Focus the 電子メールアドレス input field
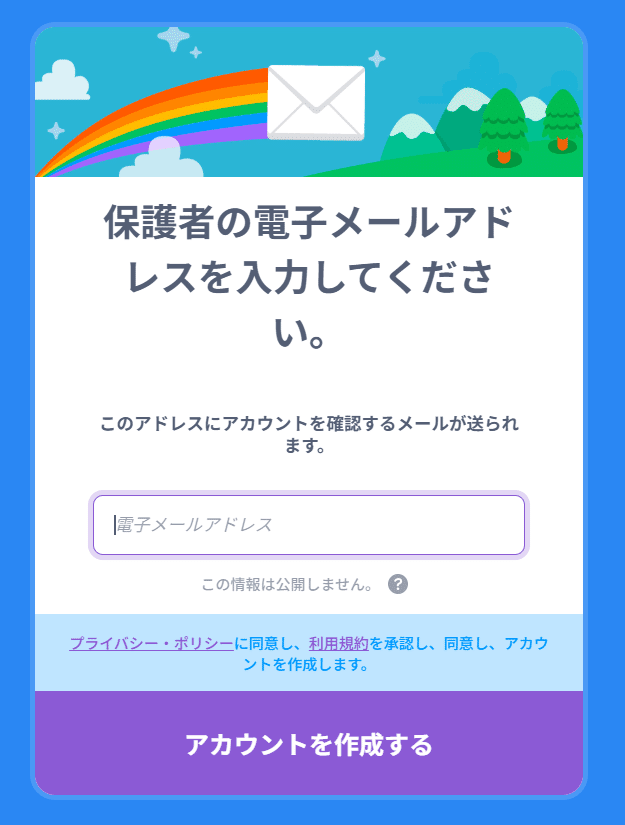Screen dimensions: 625x825 [x=308, y=525]
